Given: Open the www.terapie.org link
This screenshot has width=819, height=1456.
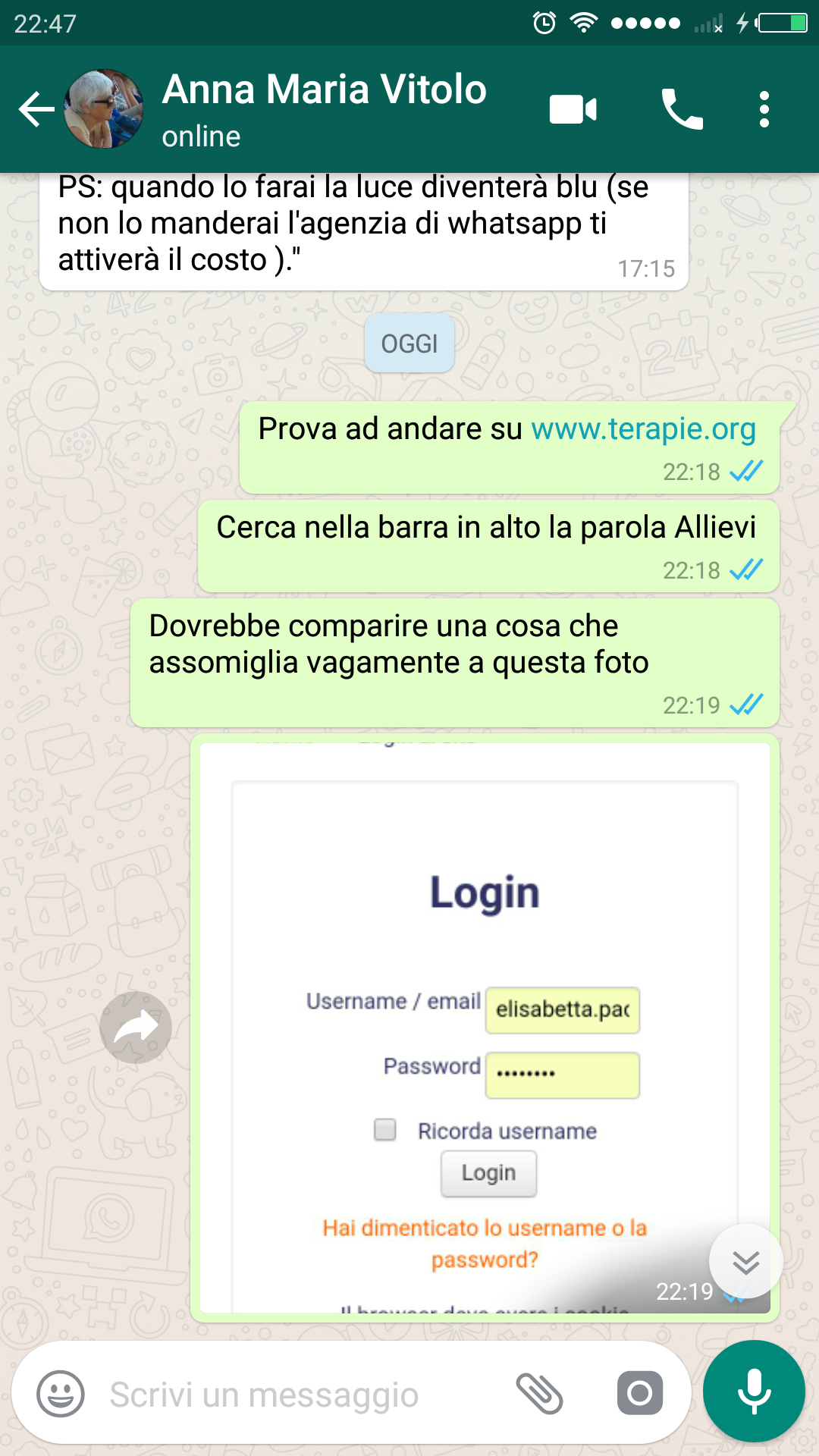Looking at the screenshot, I should pos(643,429).
